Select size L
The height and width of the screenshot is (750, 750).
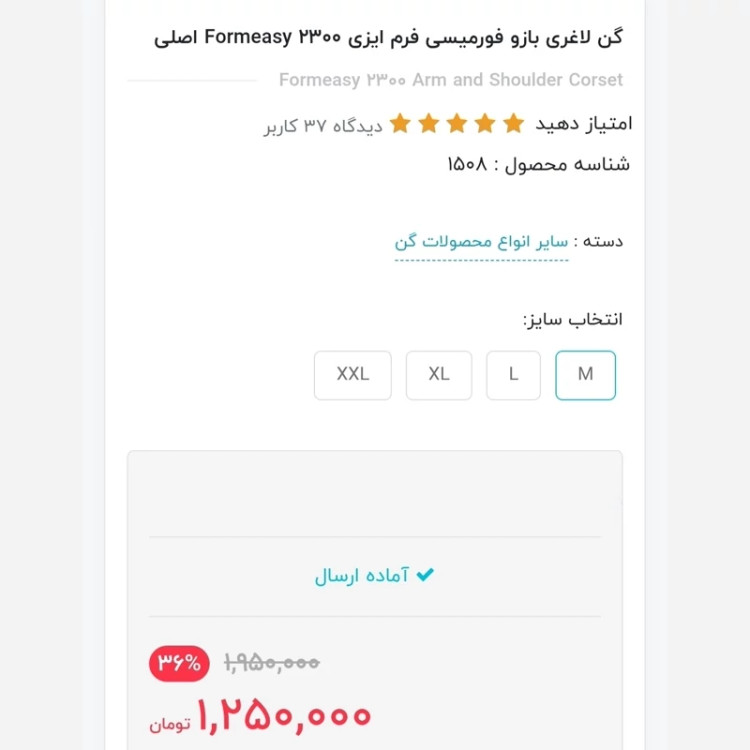coord(513,375)
